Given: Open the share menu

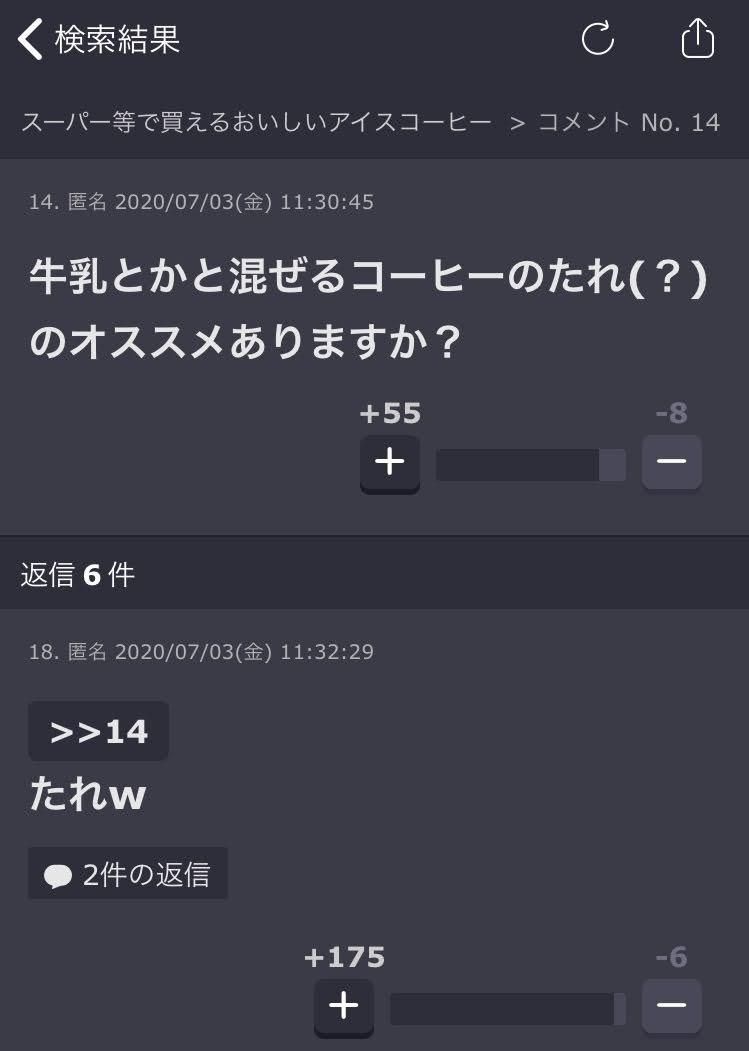Looking at the screenshot, I should coord(697,40).
